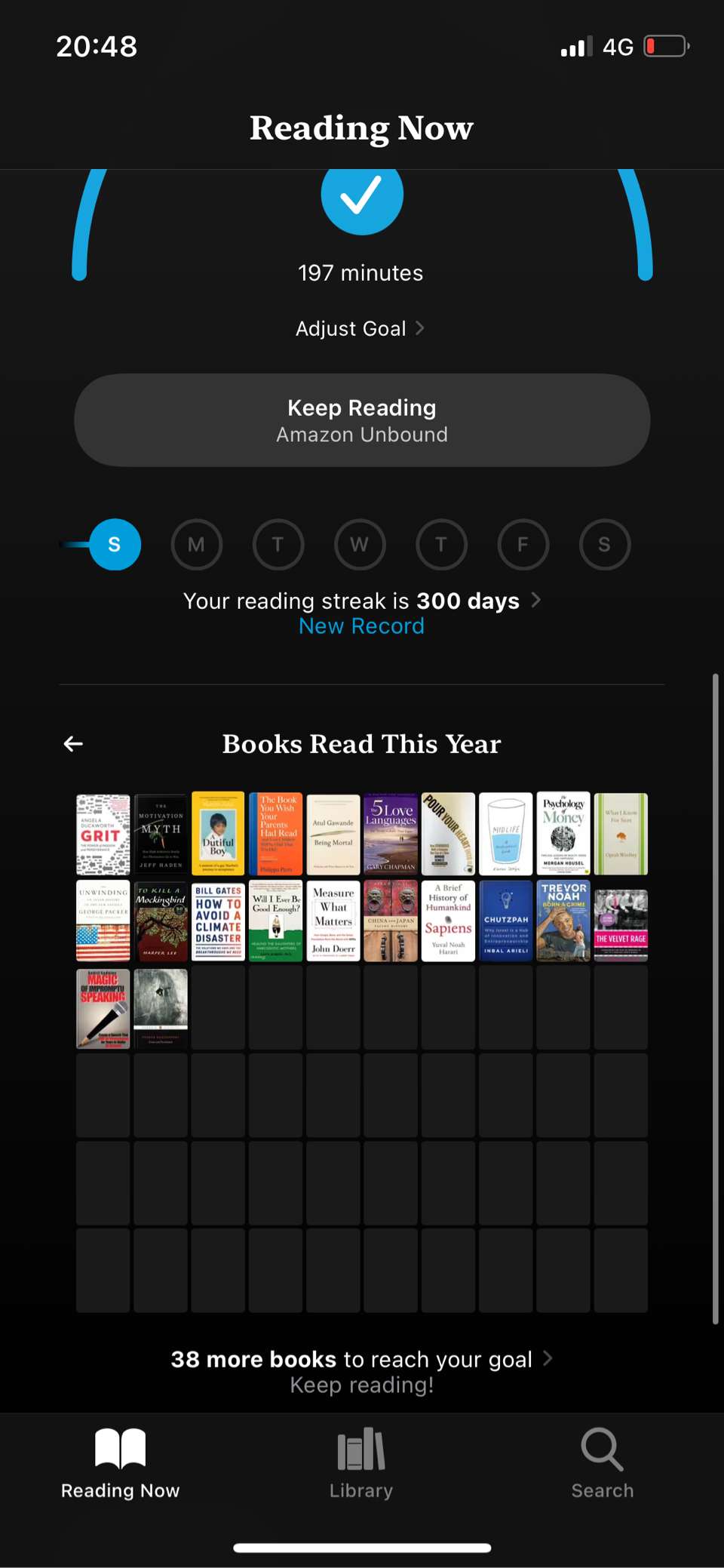Open the Dutiful Boy book

(218, 834)
